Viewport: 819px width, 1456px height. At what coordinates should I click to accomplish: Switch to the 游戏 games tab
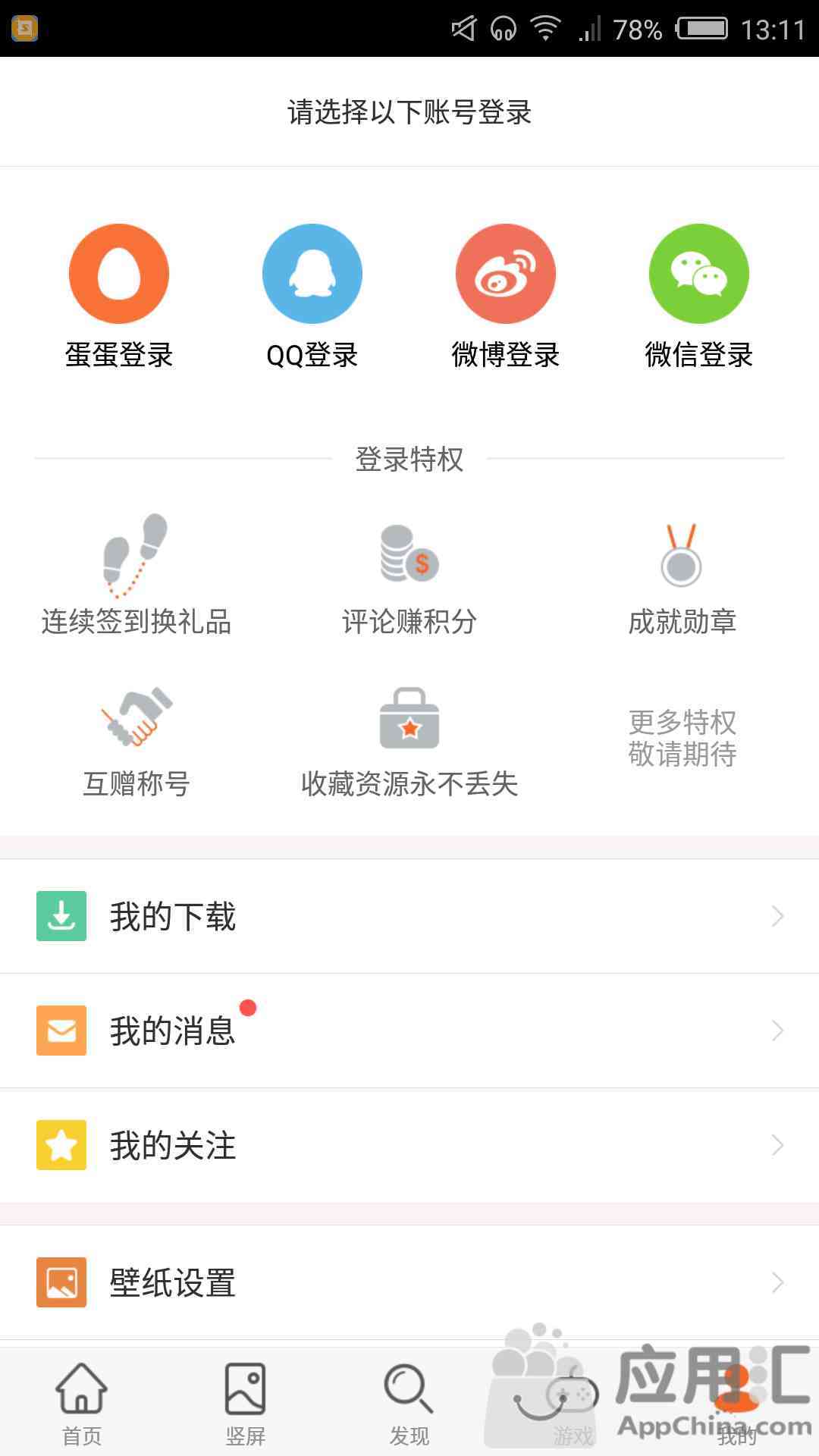573,1403
